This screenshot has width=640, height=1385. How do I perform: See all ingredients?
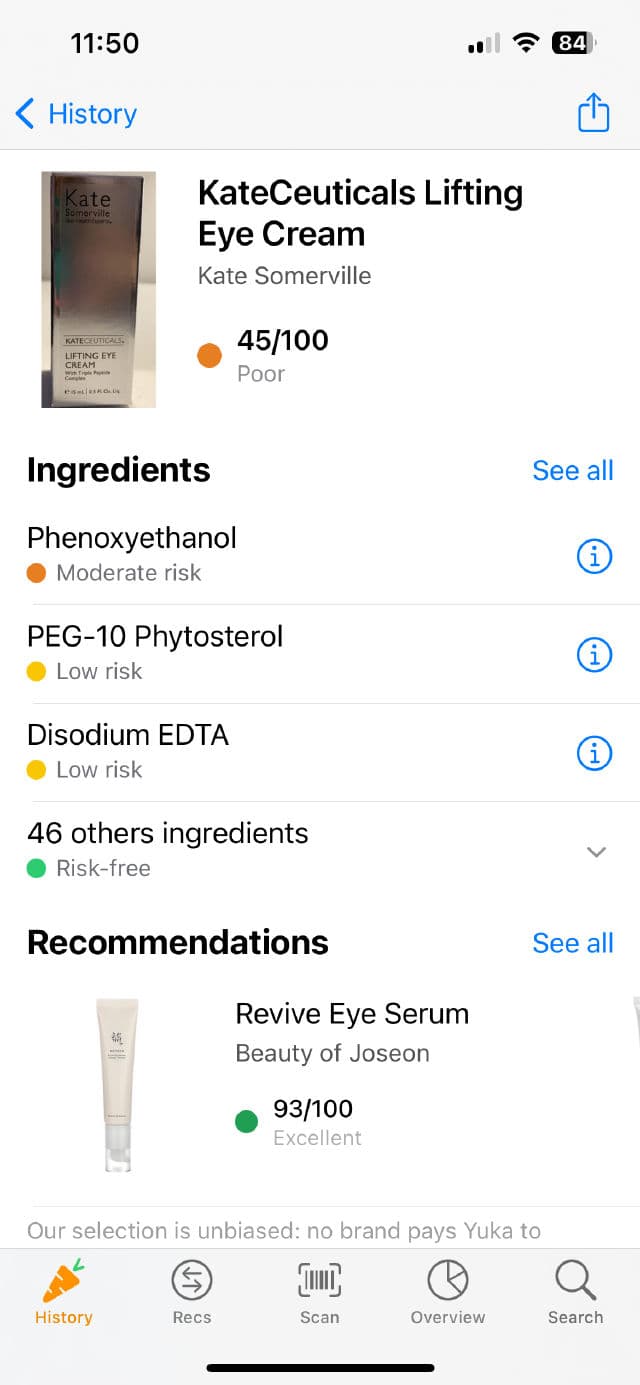click(572, 470)
